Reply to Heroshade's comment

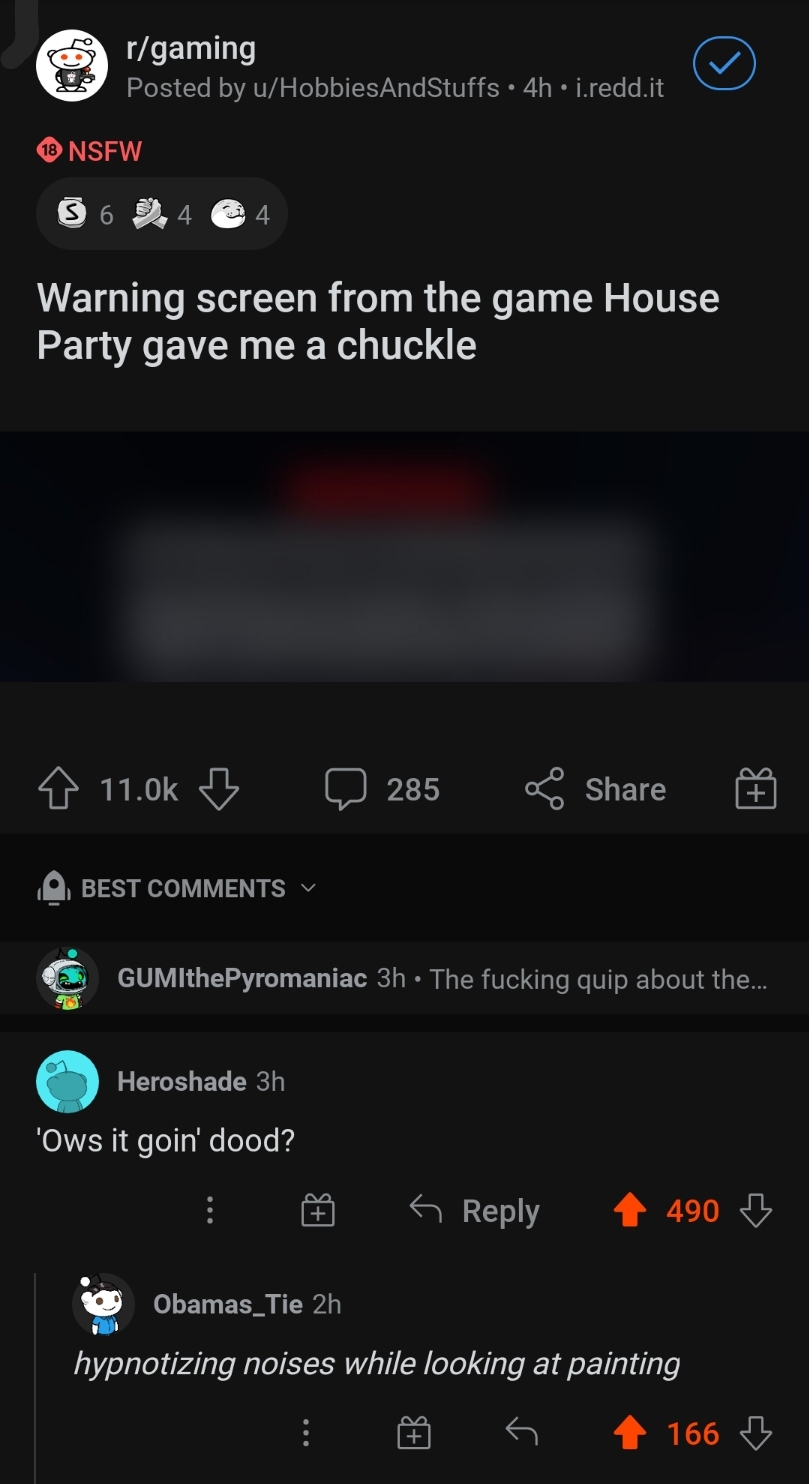click(476, 1211)
